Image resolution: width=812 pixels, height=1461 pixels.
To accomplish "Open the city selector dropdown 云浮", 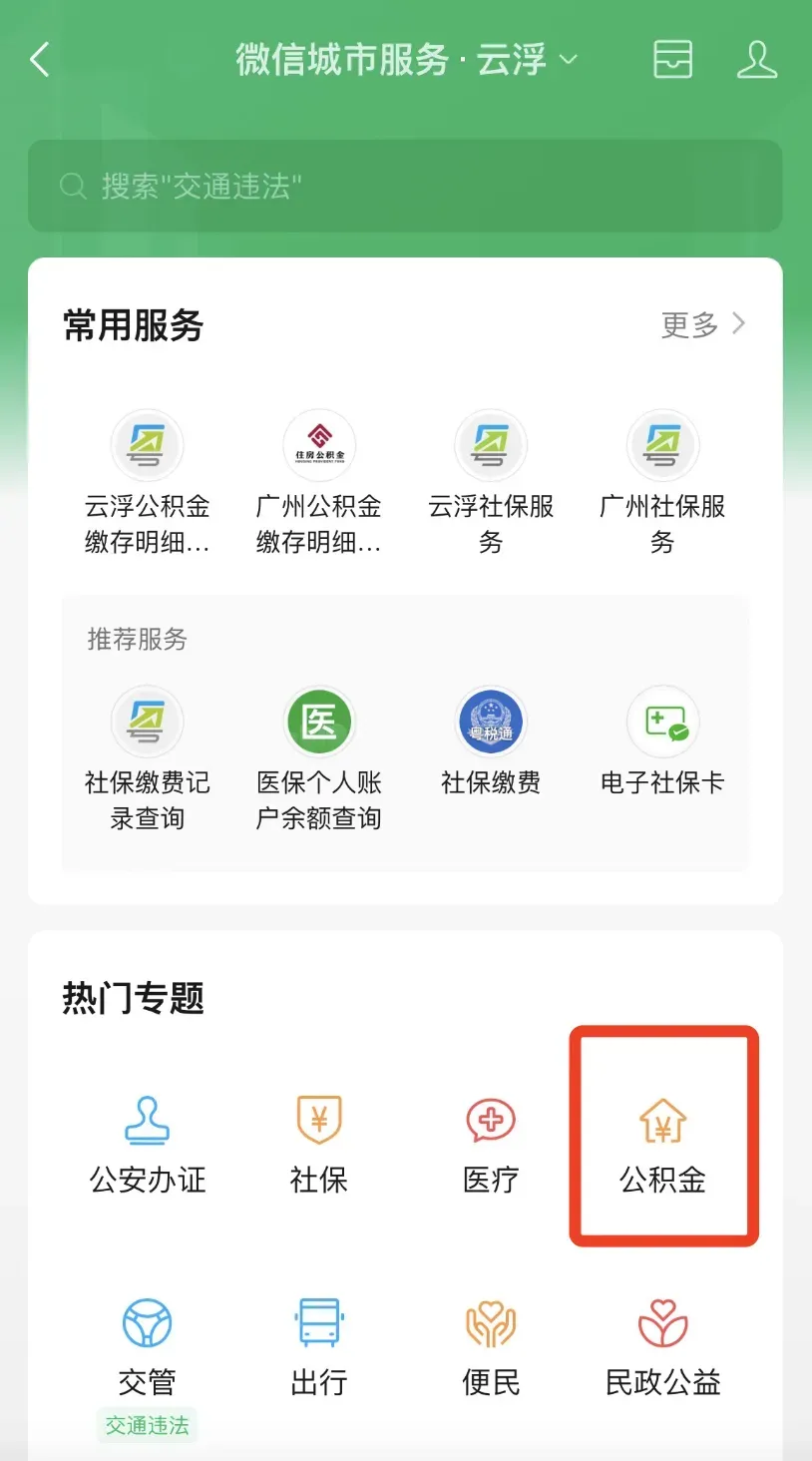I will pyautogui.click(x=527, y=60).
